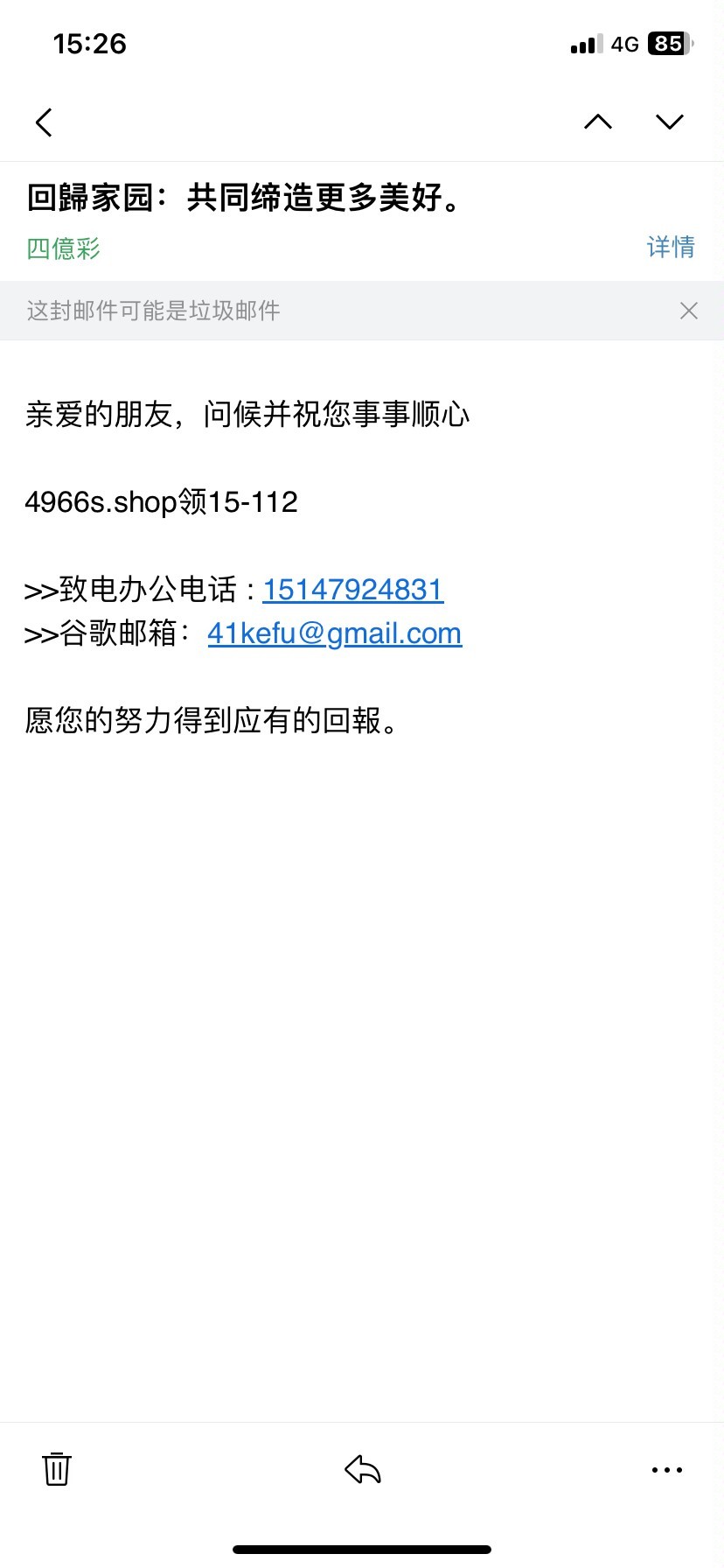The image size is (724, 1568).
Task: Go back to the mail list
Action: [44, 122]
